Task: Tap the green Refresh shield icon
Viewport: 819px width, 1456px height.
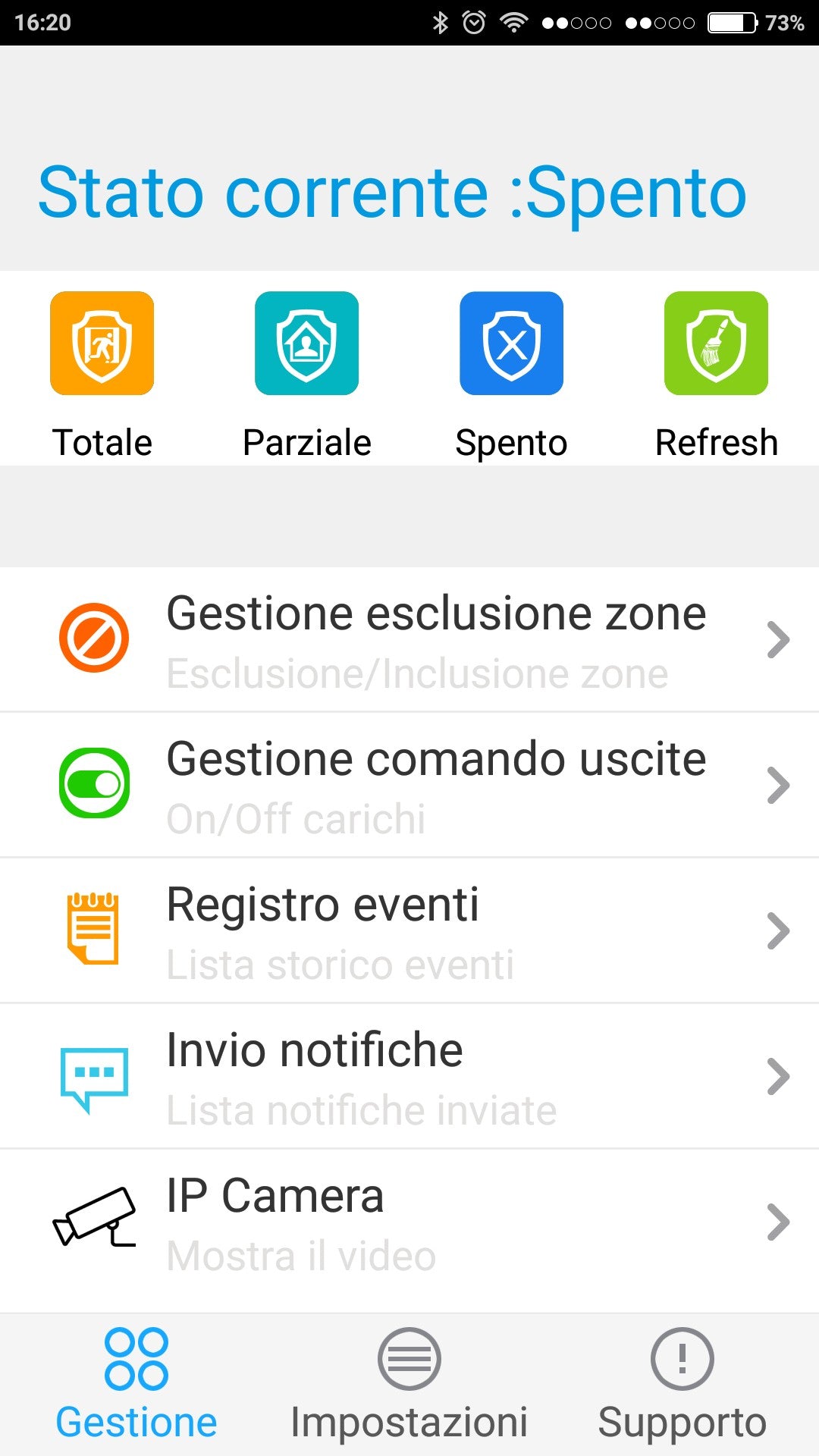Action: 716,343
